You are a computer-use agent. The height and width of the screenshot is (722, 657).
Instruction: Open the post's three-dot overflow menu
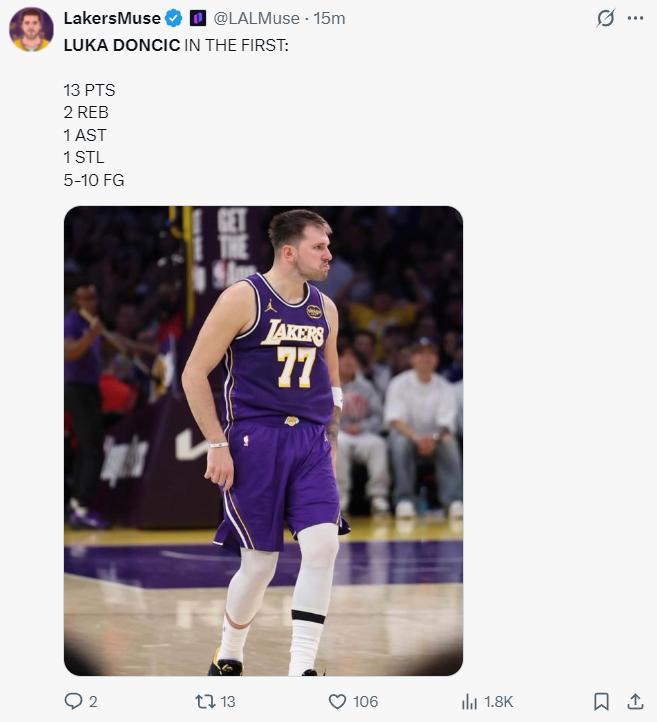tap(635, 18)
